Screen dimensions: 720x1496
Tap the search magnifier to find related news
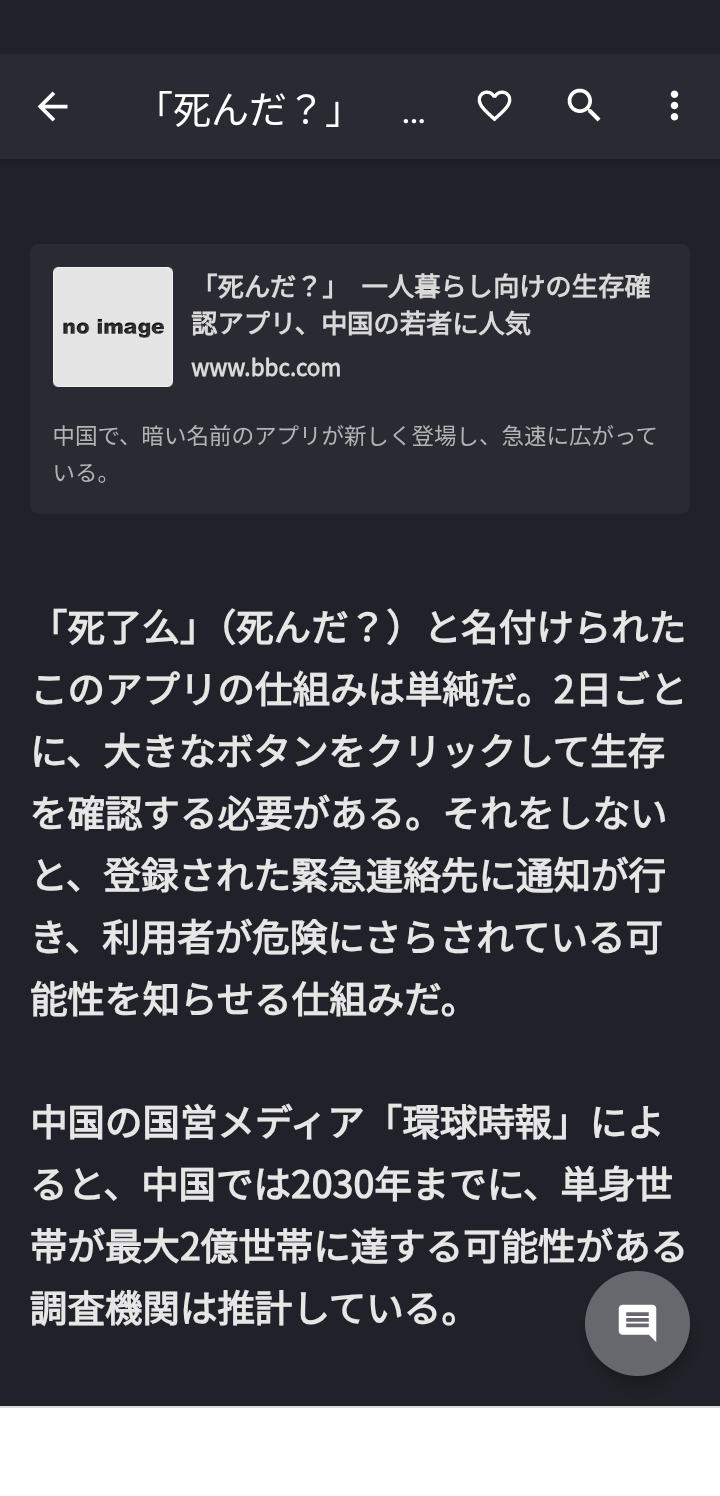coord(584,106)
